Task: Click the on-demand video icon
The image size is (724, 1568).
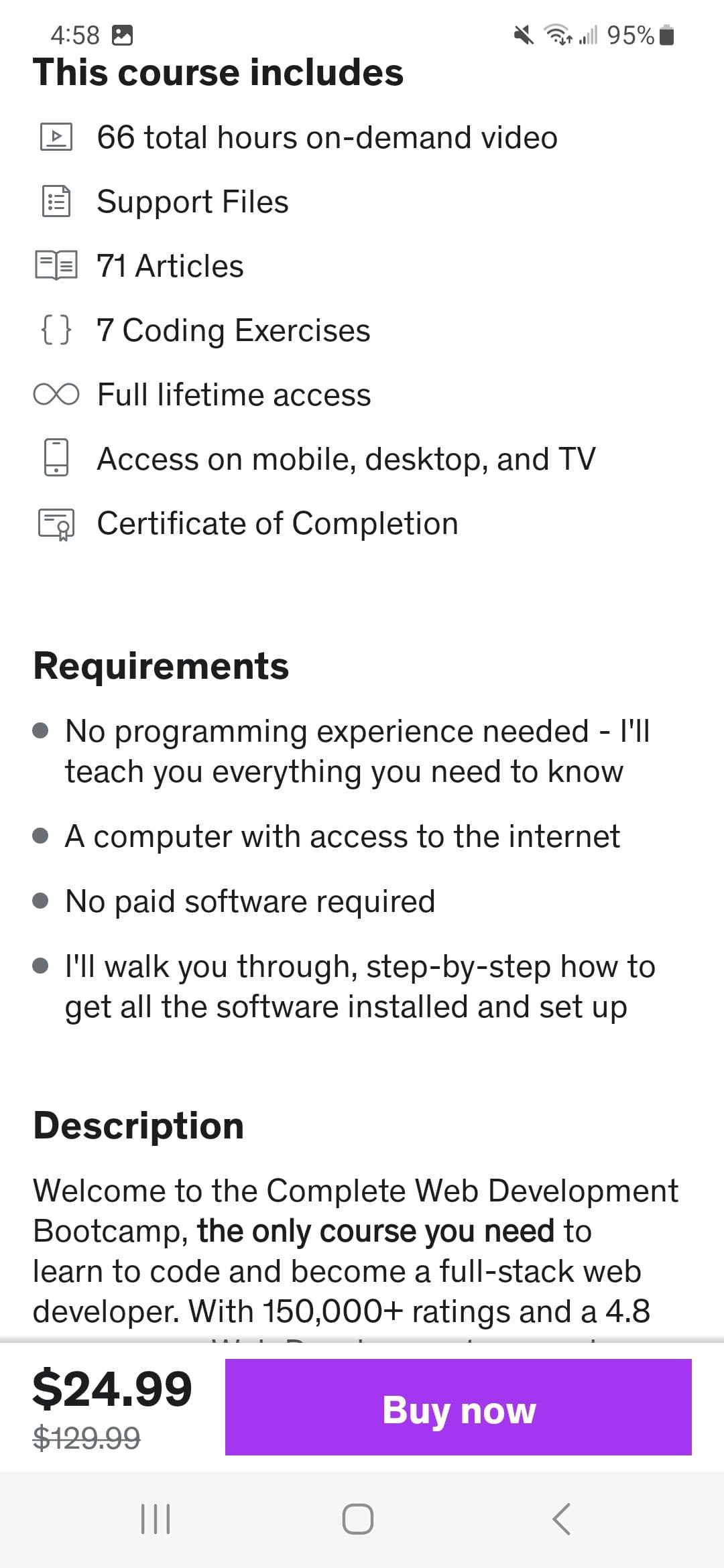Action: pyautogui.click(x=56, y=138)
